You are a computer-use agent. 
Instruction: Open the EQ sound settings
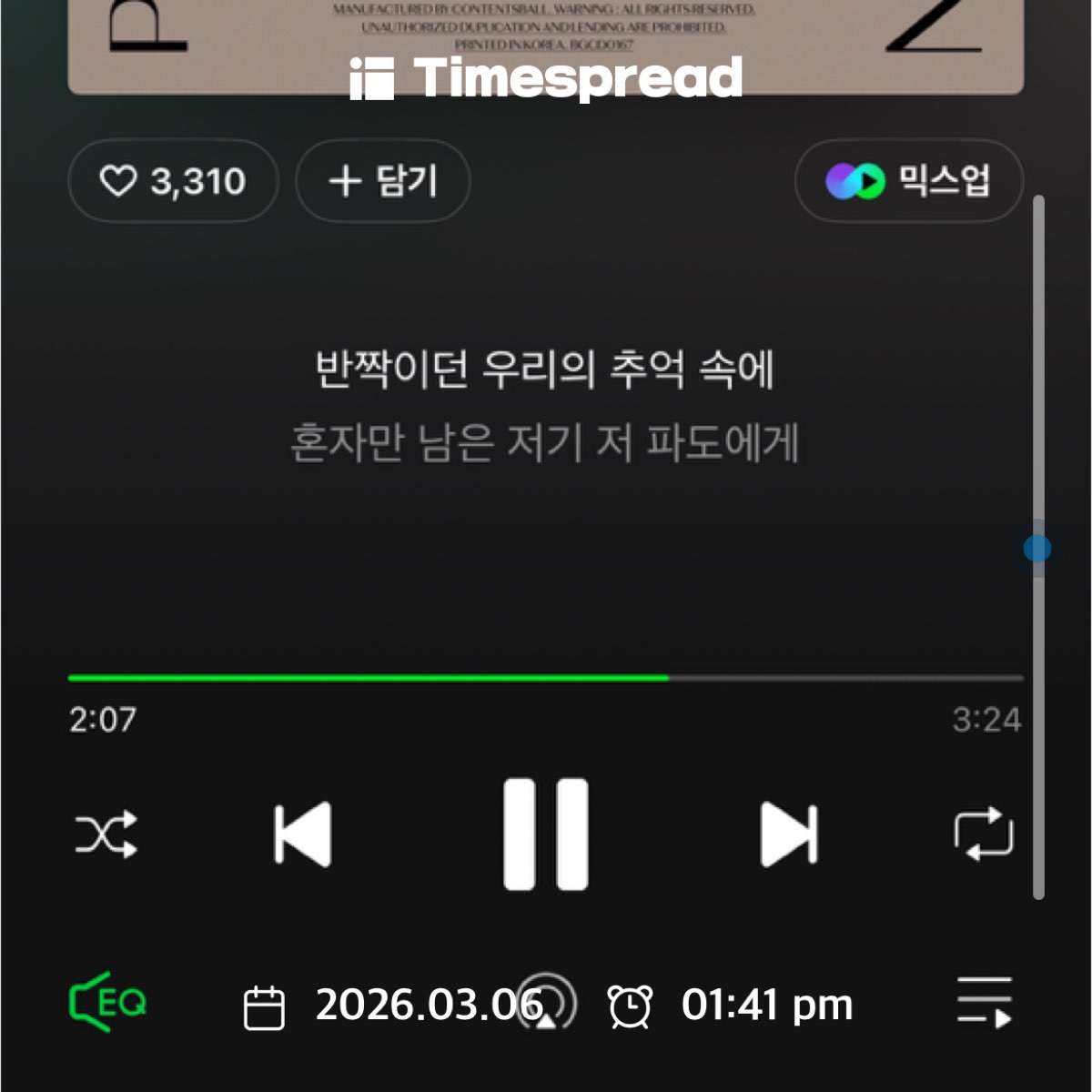(107, 1003)
